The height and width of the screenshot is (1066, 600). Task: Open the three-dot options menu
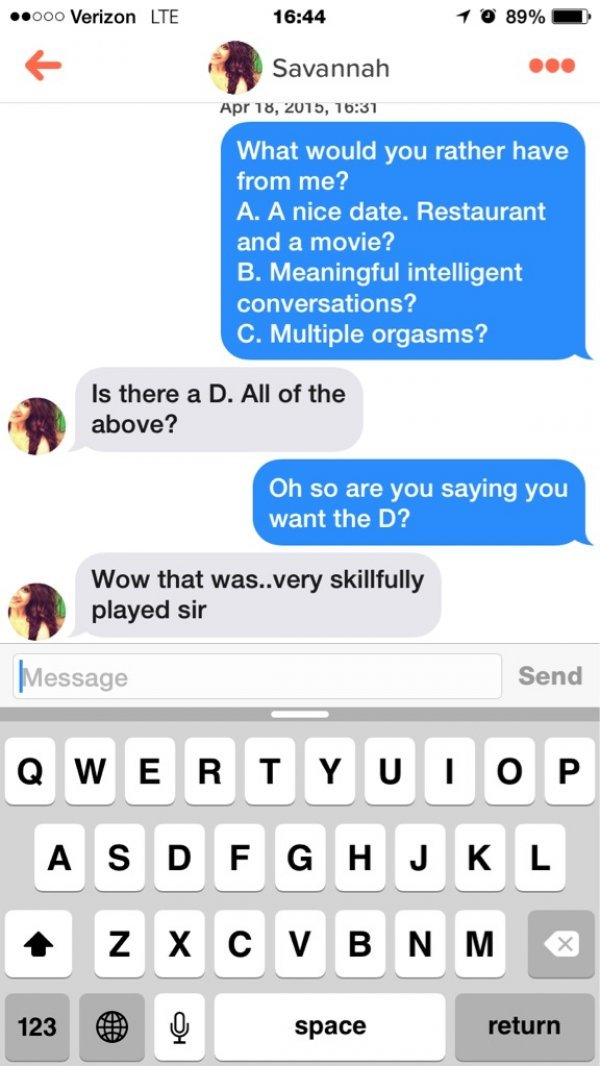(551, 66)
